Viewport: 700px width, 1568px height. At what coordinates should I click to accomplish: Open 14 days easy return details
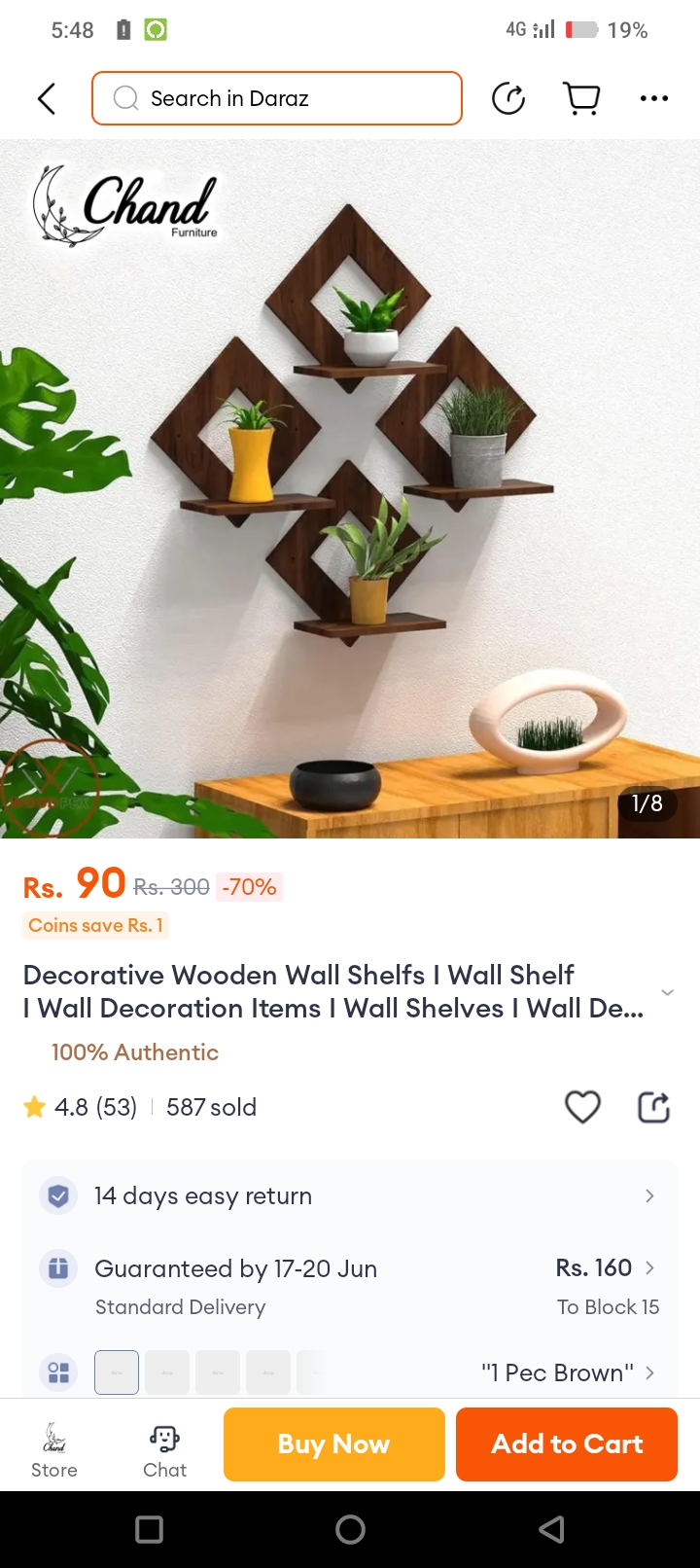tap(350, 1195)
